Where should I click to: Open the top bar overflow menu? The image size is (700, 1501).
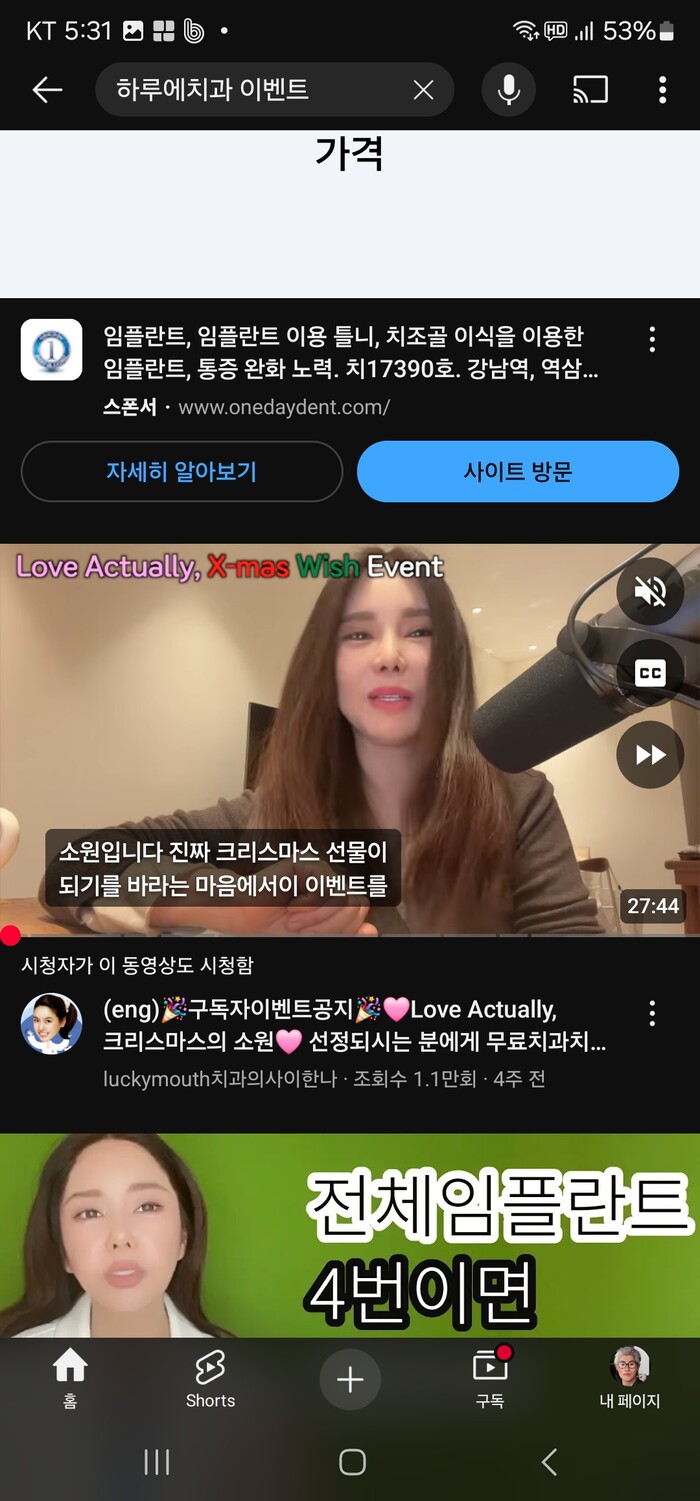point(662,90)
